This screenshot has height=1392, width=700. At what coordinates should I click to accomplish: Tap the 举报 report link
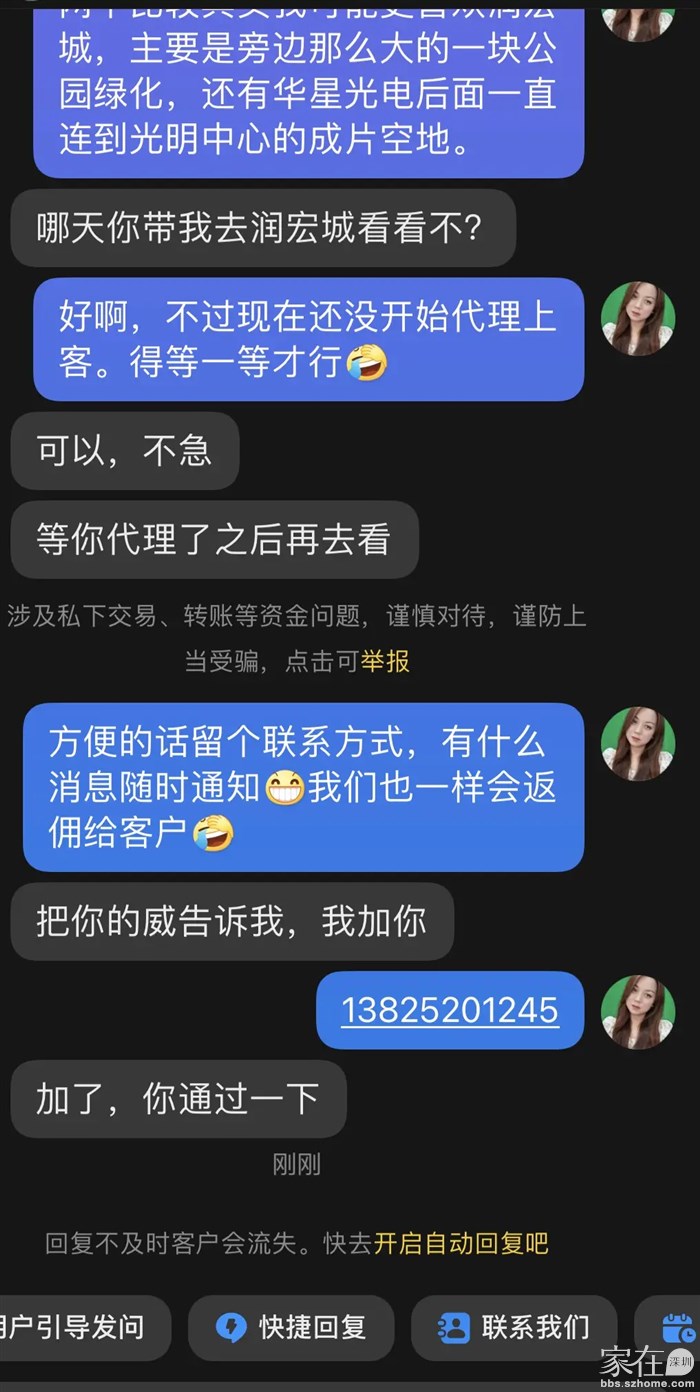pyautogui.click(x=385, y=661)
